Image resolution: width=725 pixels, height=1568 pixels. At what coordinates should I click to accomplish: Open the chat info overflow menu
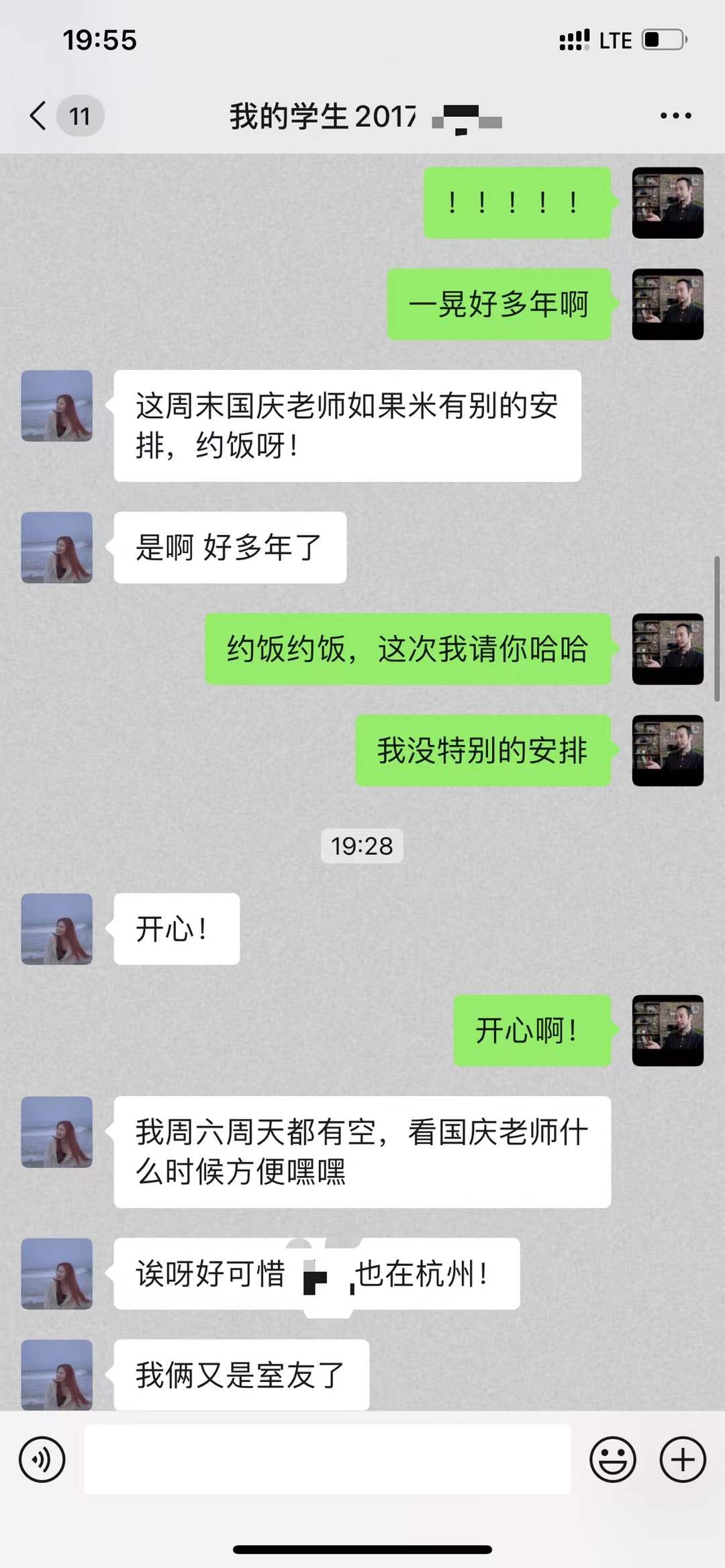coord(675,115)
